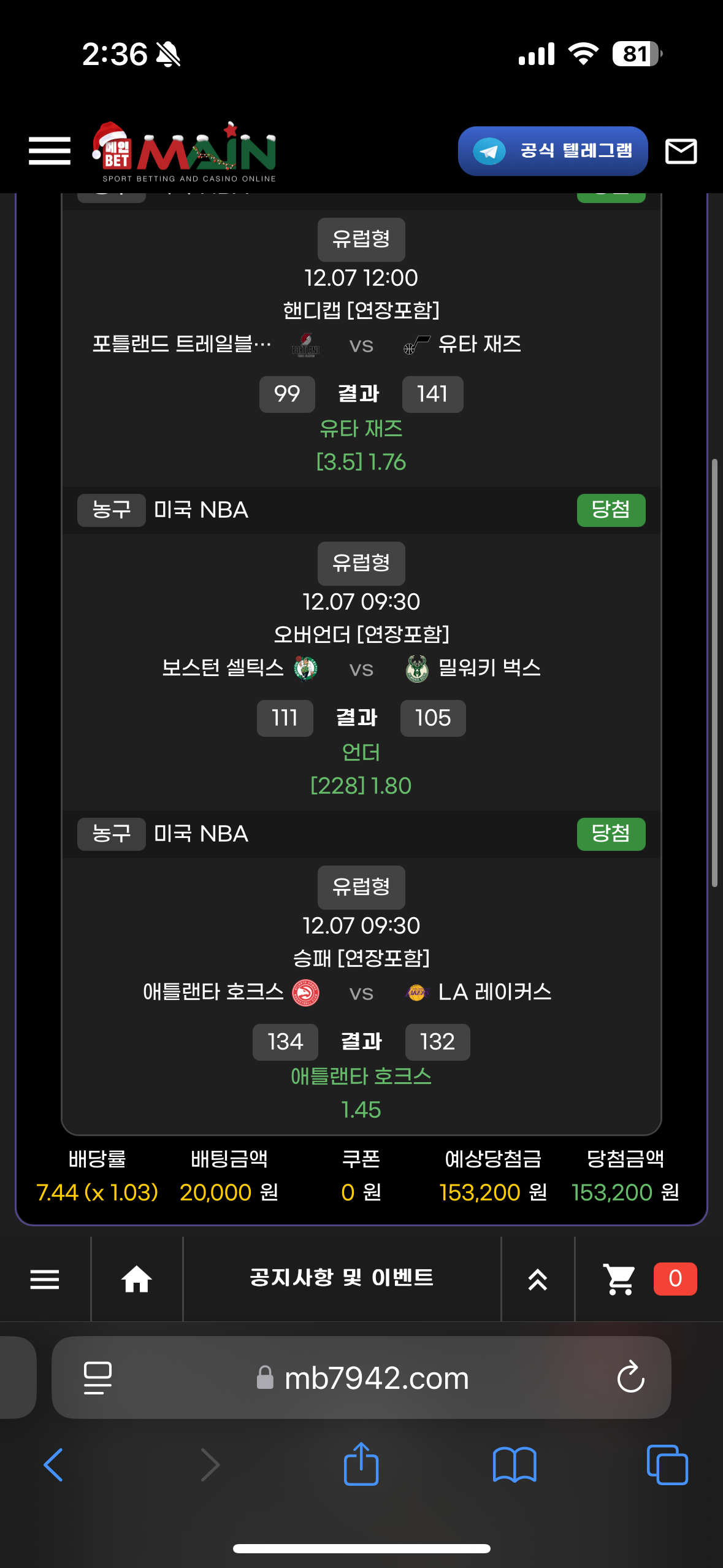Screen dimensions: 723x1568
Task: Show open Safari tabs
Action: point(667,1465)
